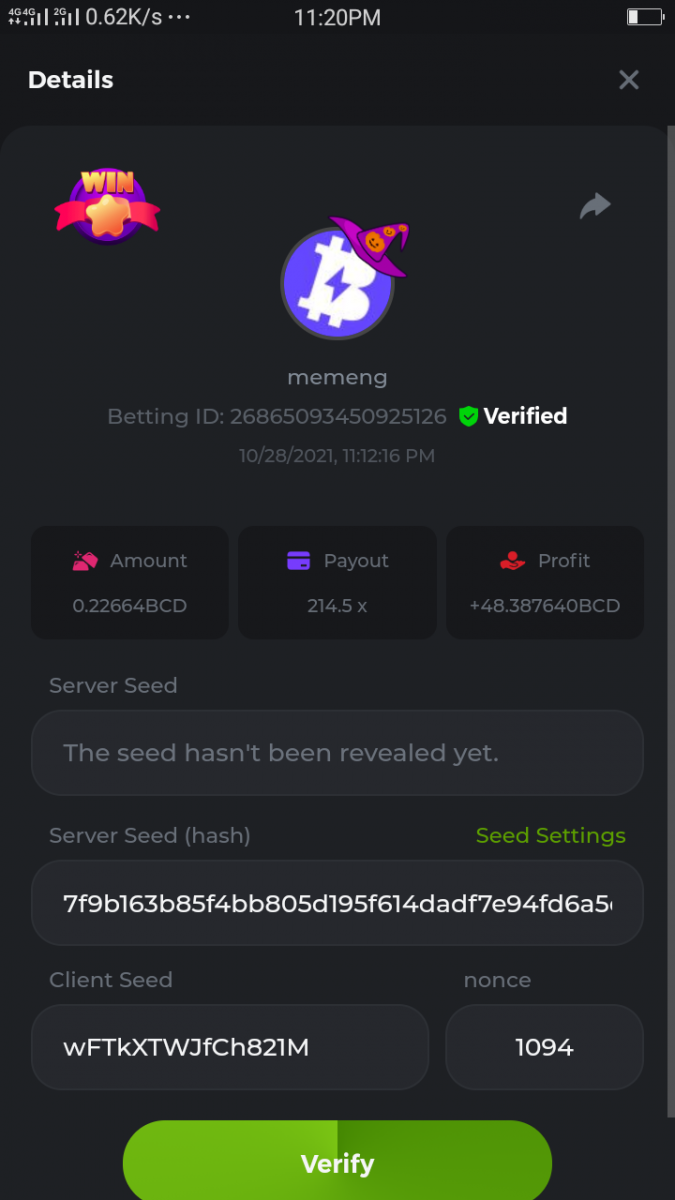The width and height of the screenshot is (675, 1200).
Task: Tap the Client Seed field
Action: point(230,1047)
